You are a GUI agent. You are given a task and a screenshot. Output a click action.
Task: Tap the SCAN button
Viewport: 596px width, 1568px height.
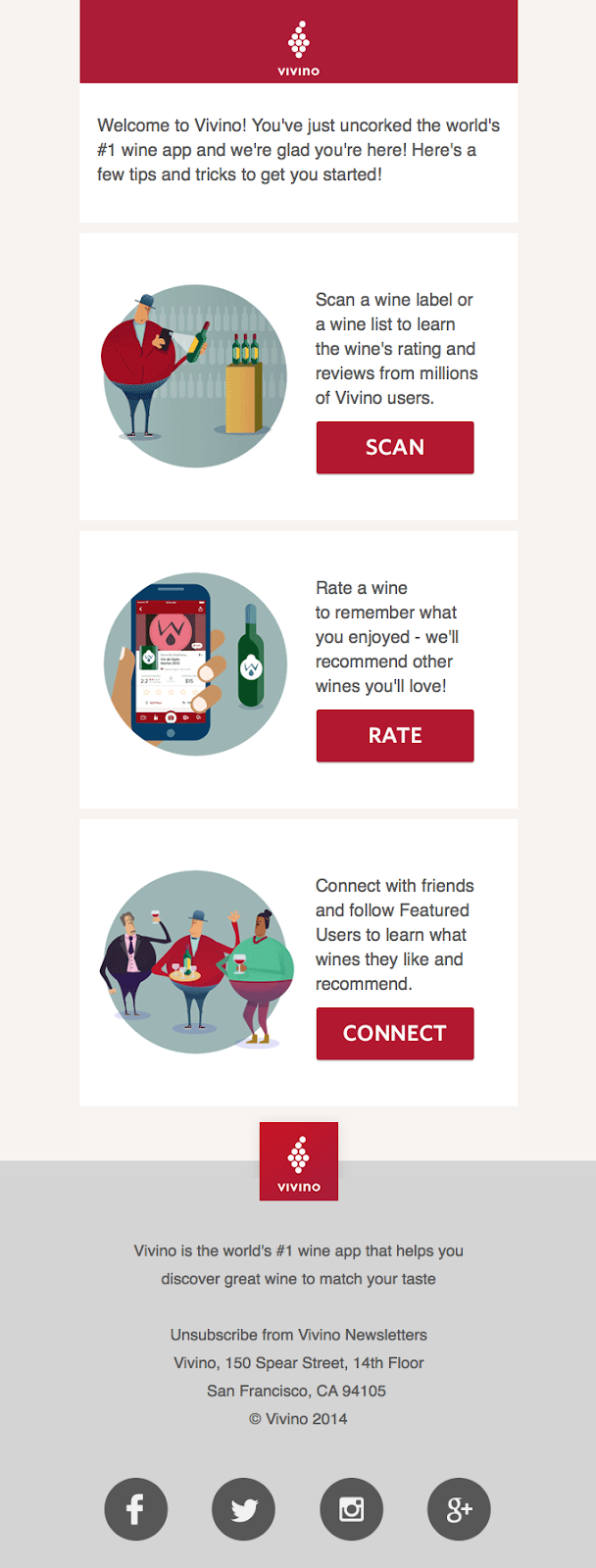pos(394,448)
